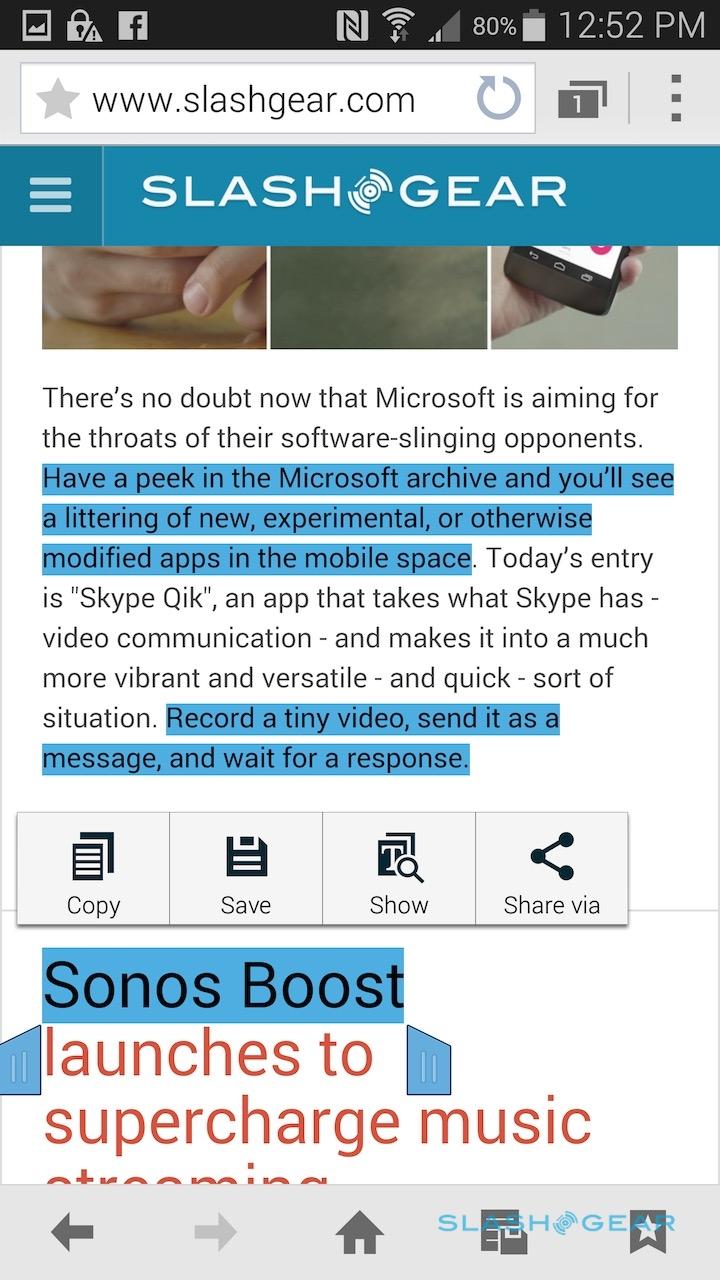This screenshot has width=720, height=1280.
Task: Open the SlashGear hamburger menu
Action: click(x=50, y=195)
